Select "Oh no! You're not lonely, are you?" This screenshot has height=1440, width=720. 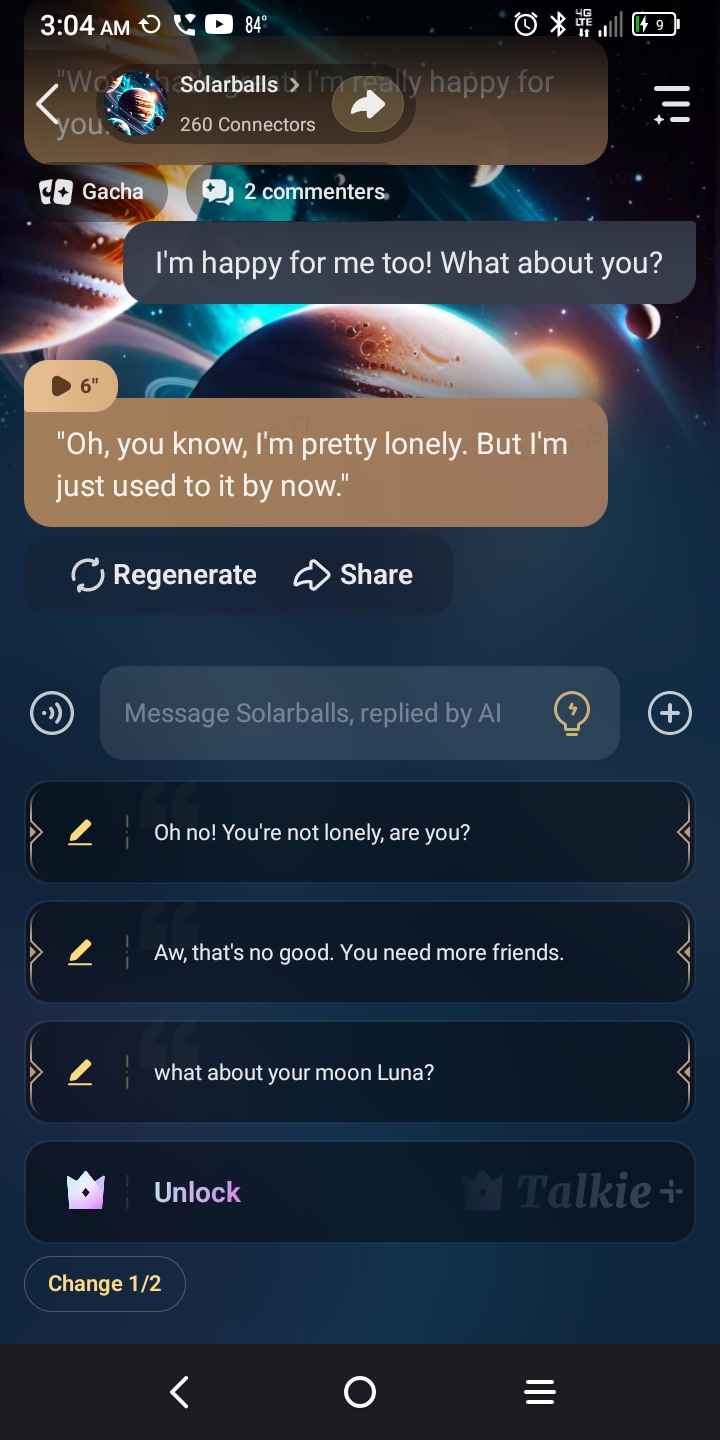(360, 833)
